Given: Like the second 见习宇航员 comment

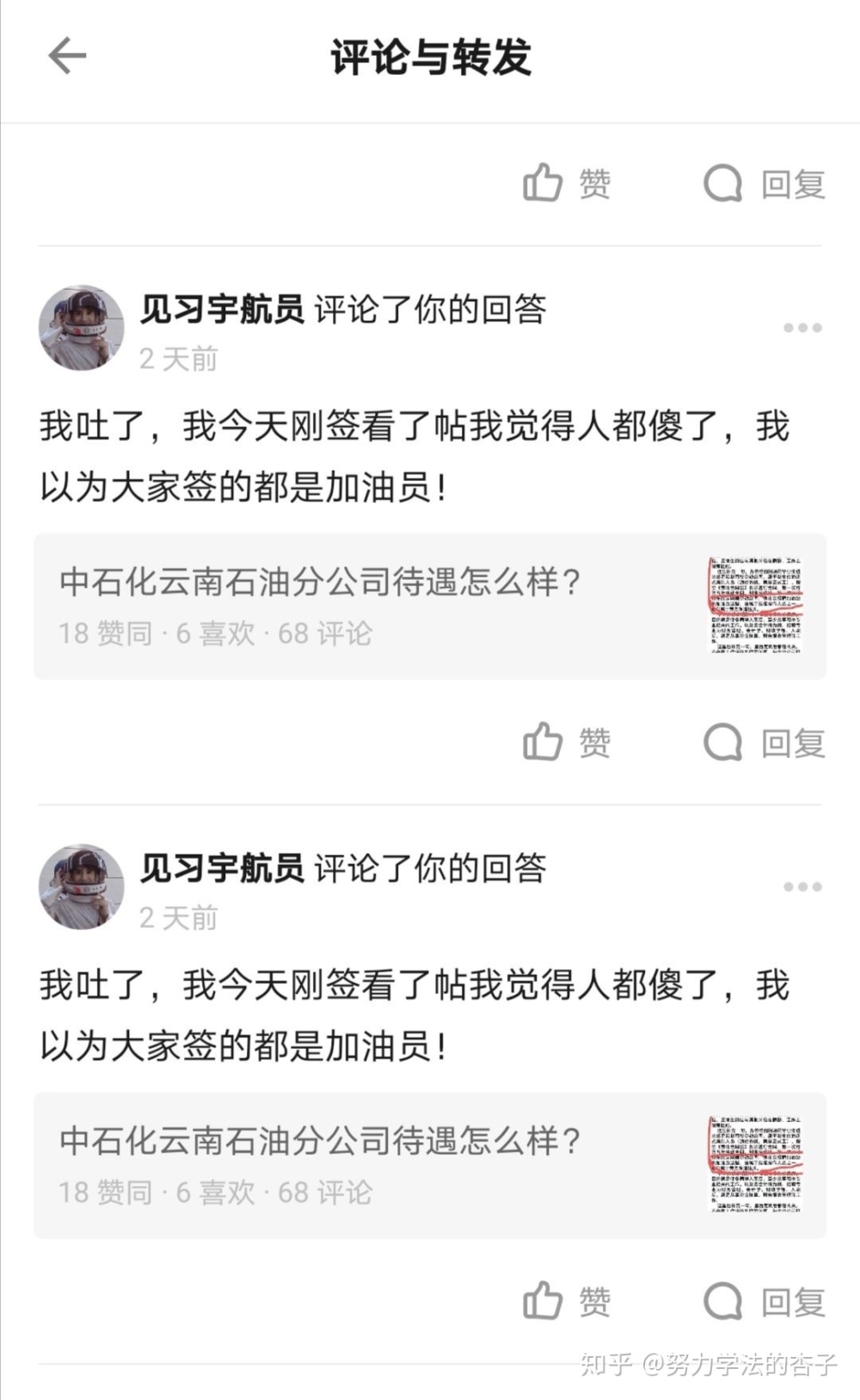Looking at the screenshot, I should (567, 1301).
